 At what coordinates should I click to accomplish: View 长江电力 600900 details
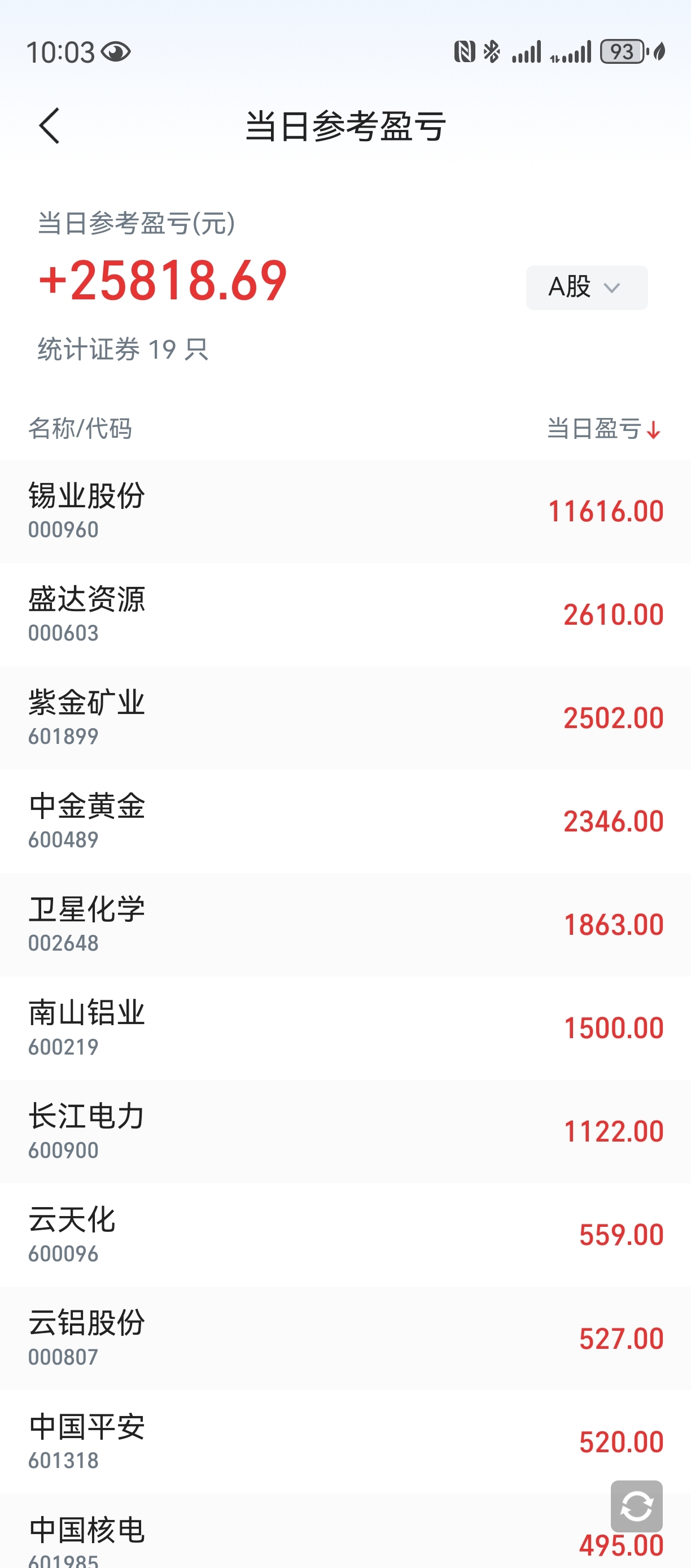pos(345,1131)
